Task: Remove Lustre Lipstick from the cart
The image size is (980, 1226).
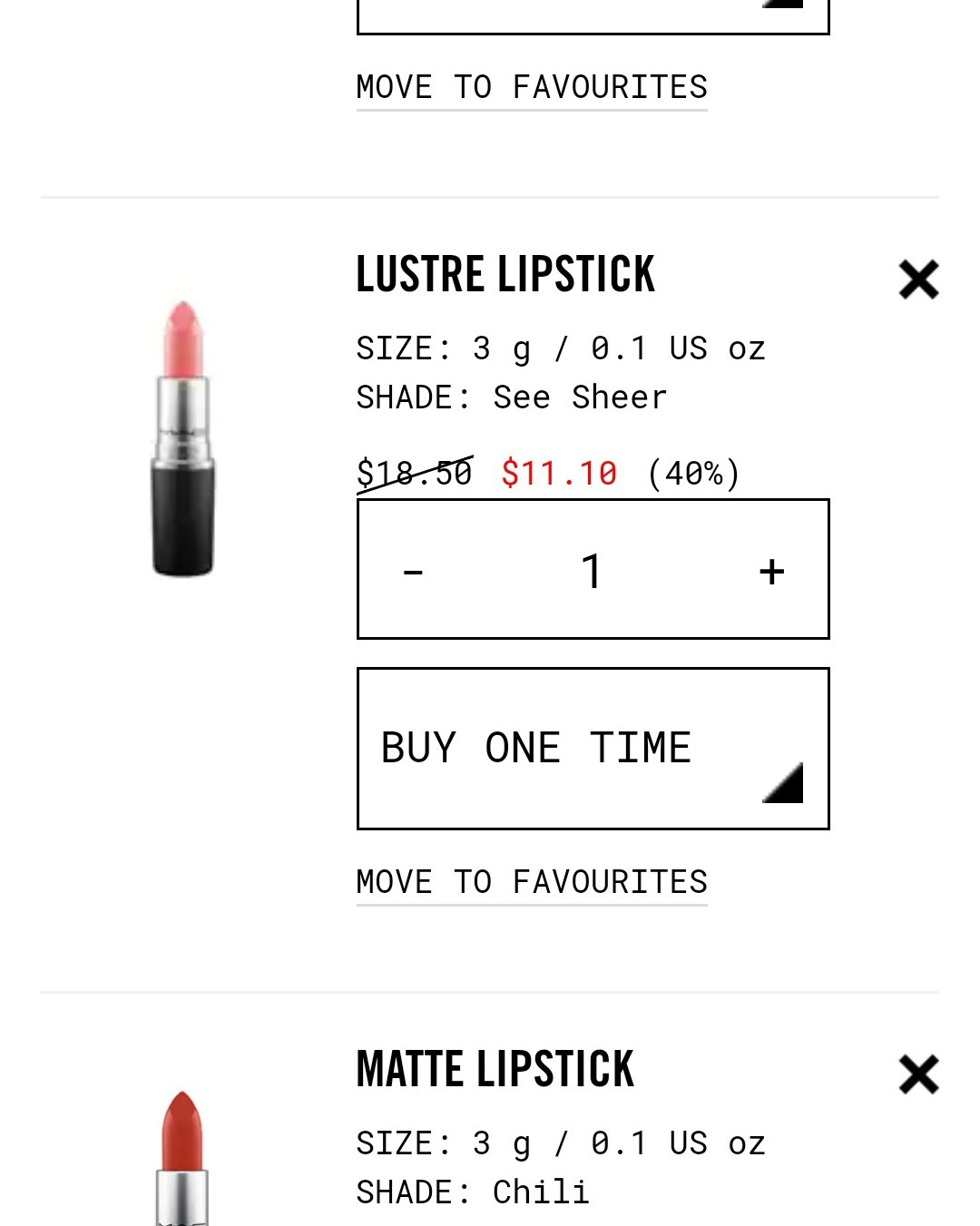Action: tap(918, 280)
